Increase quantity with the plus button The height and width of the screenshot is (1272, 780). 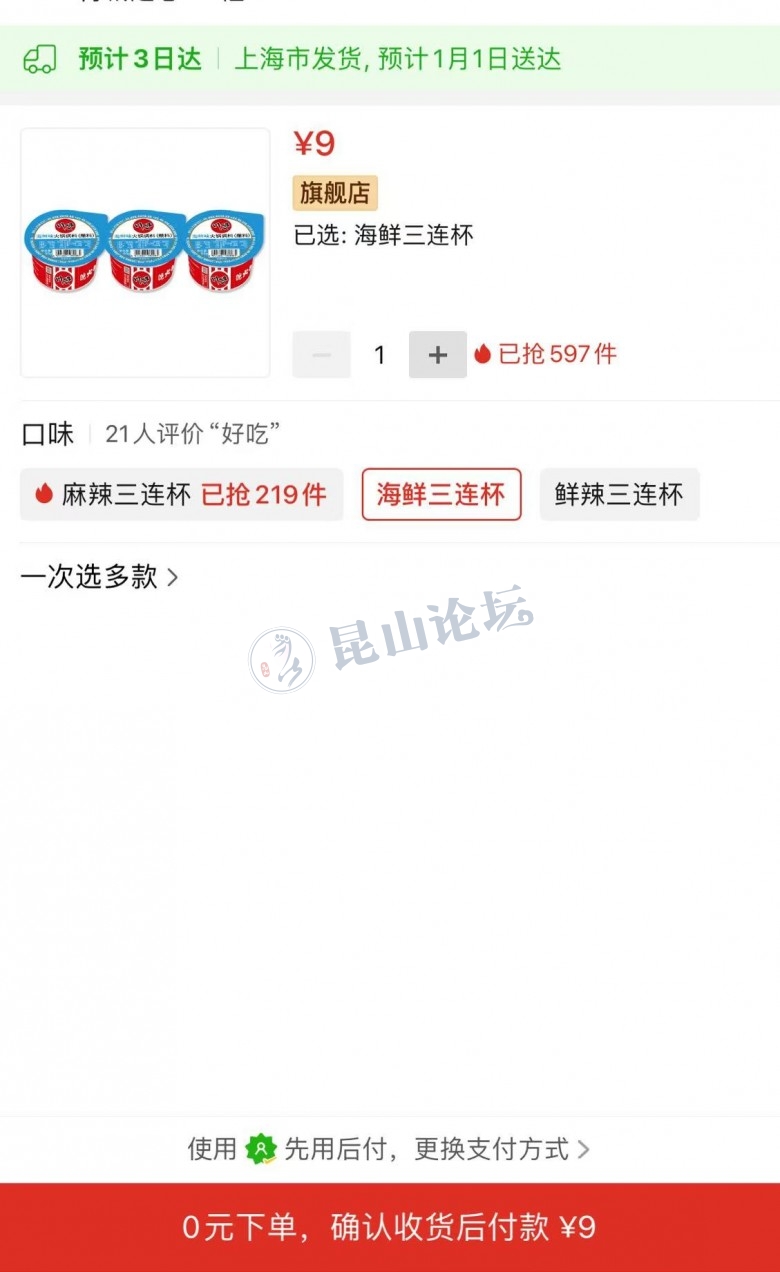point(437,354)
